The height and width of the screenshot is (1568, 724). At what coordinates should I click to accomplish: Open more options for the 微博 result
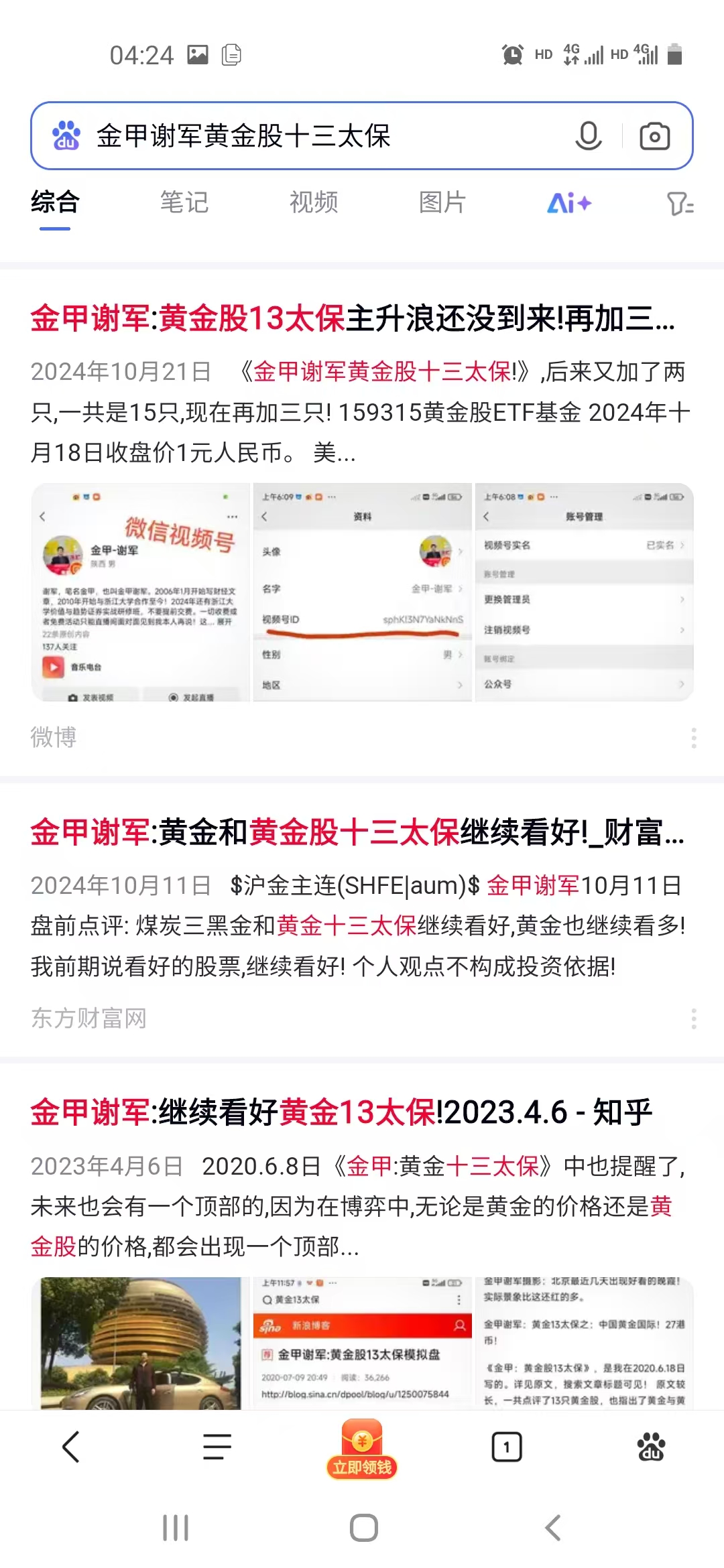[694, 738]
